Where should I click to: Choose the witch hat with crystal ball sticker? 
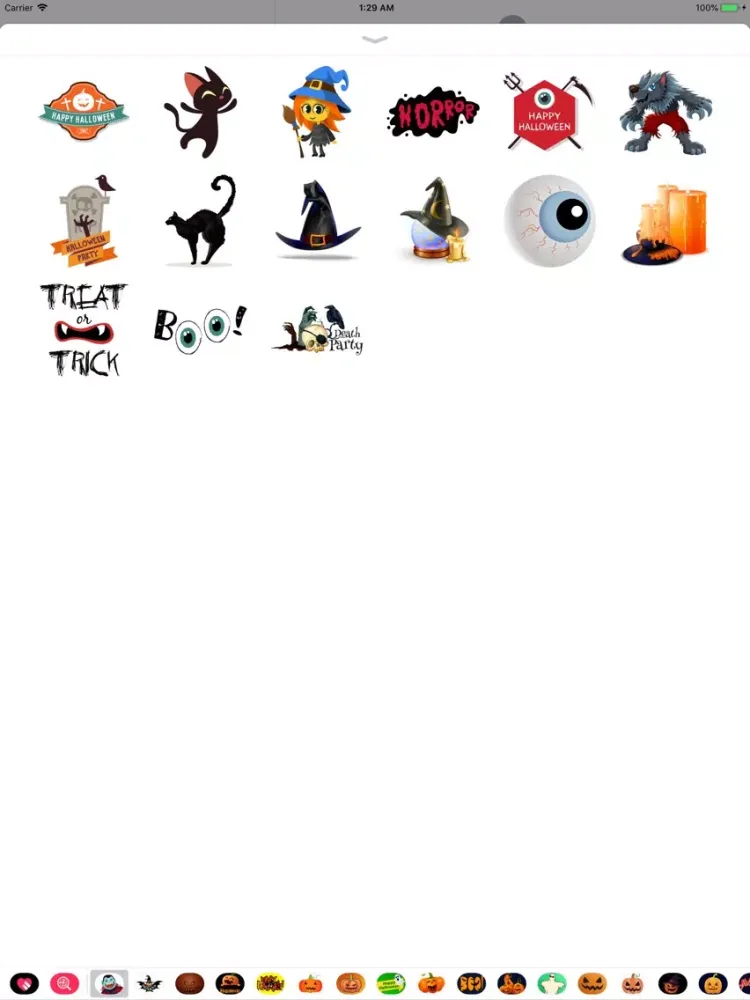(434, 220)
